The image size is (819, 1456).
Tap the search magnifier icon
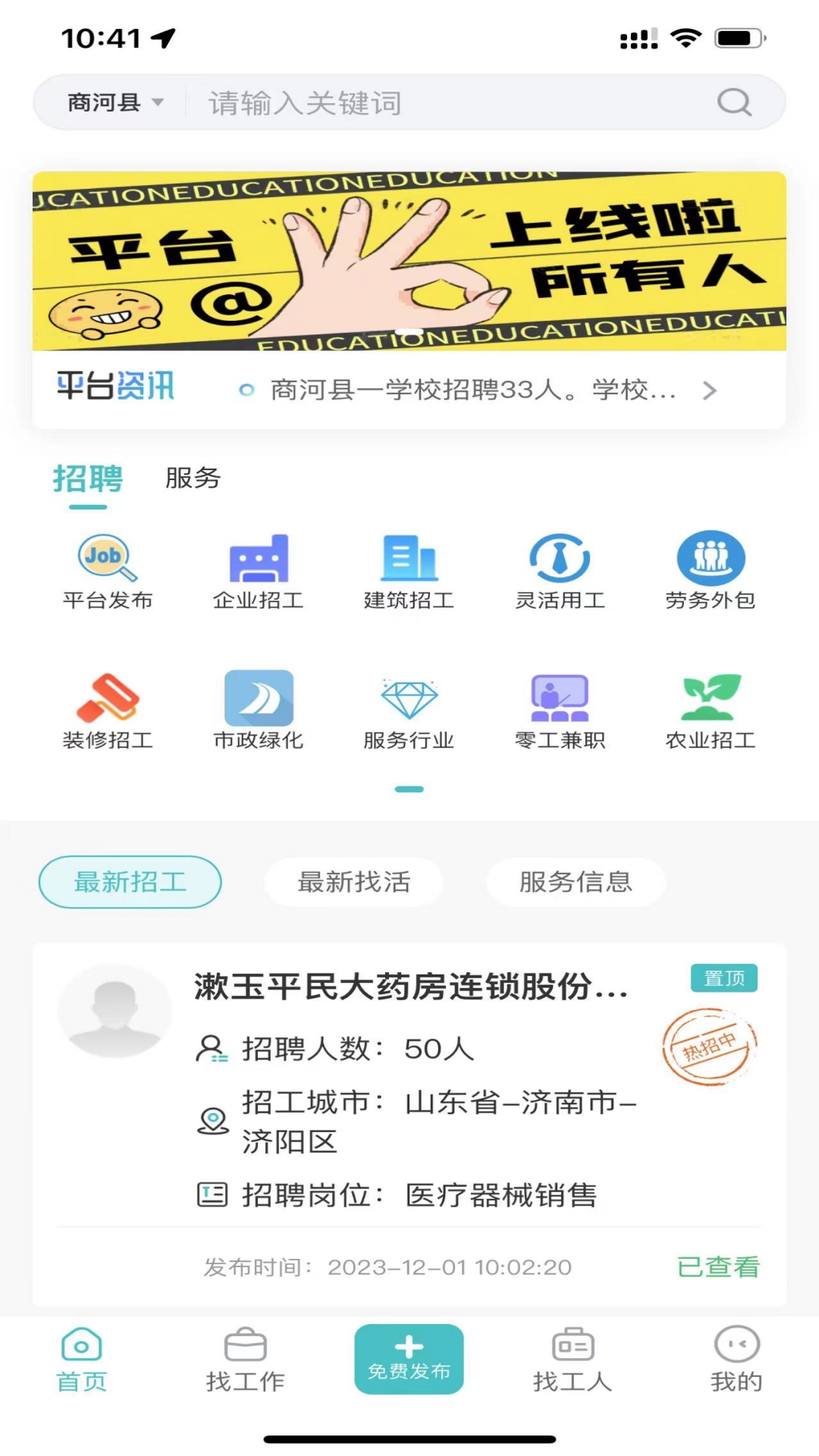(x=734, y=102)
